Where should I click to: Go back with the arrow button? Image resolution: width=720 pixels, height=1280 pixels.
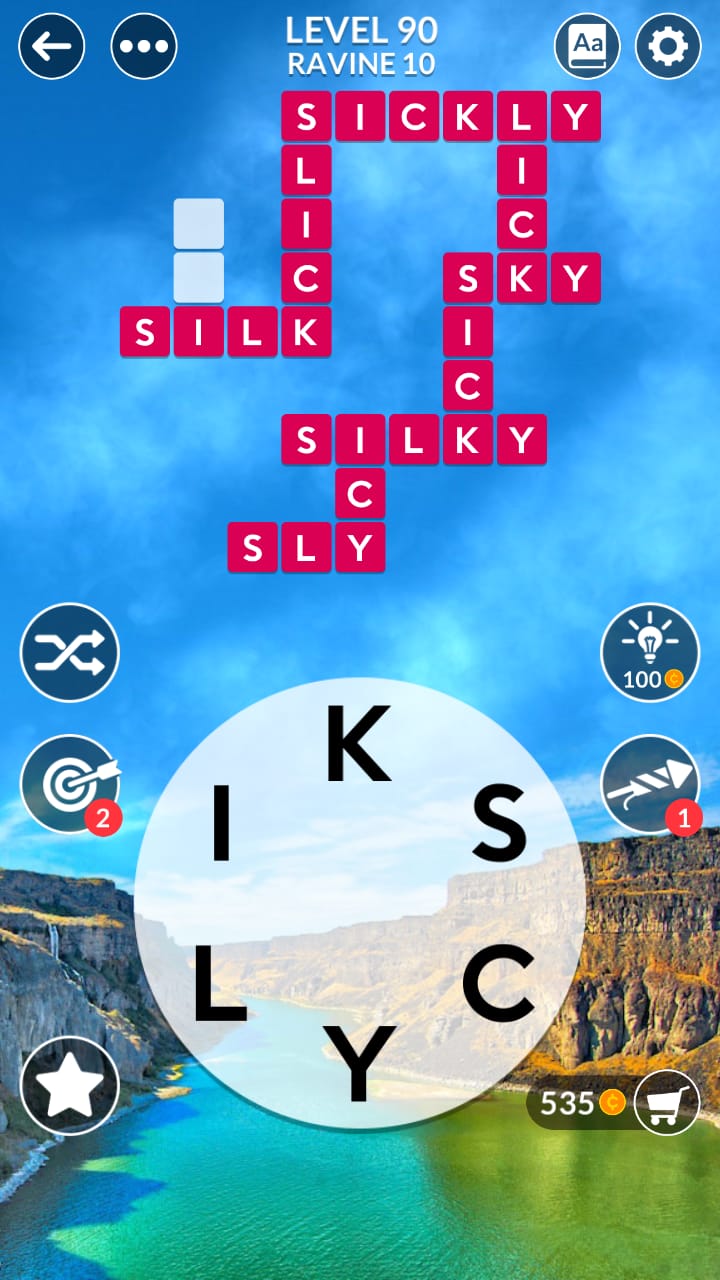[x=52, y=46]
